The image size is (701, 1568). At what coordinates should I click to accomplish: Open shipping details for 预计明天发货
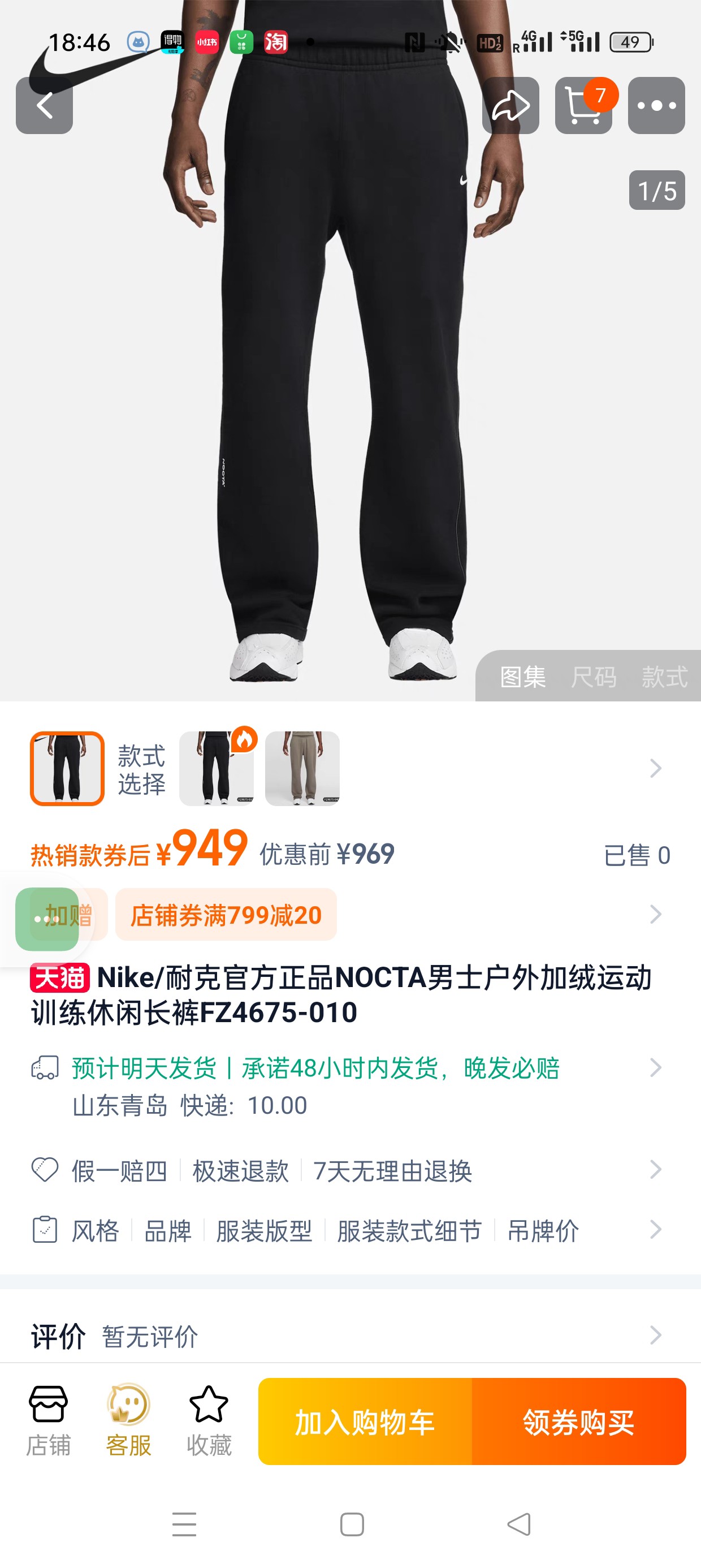click(x=315, y=1067)
